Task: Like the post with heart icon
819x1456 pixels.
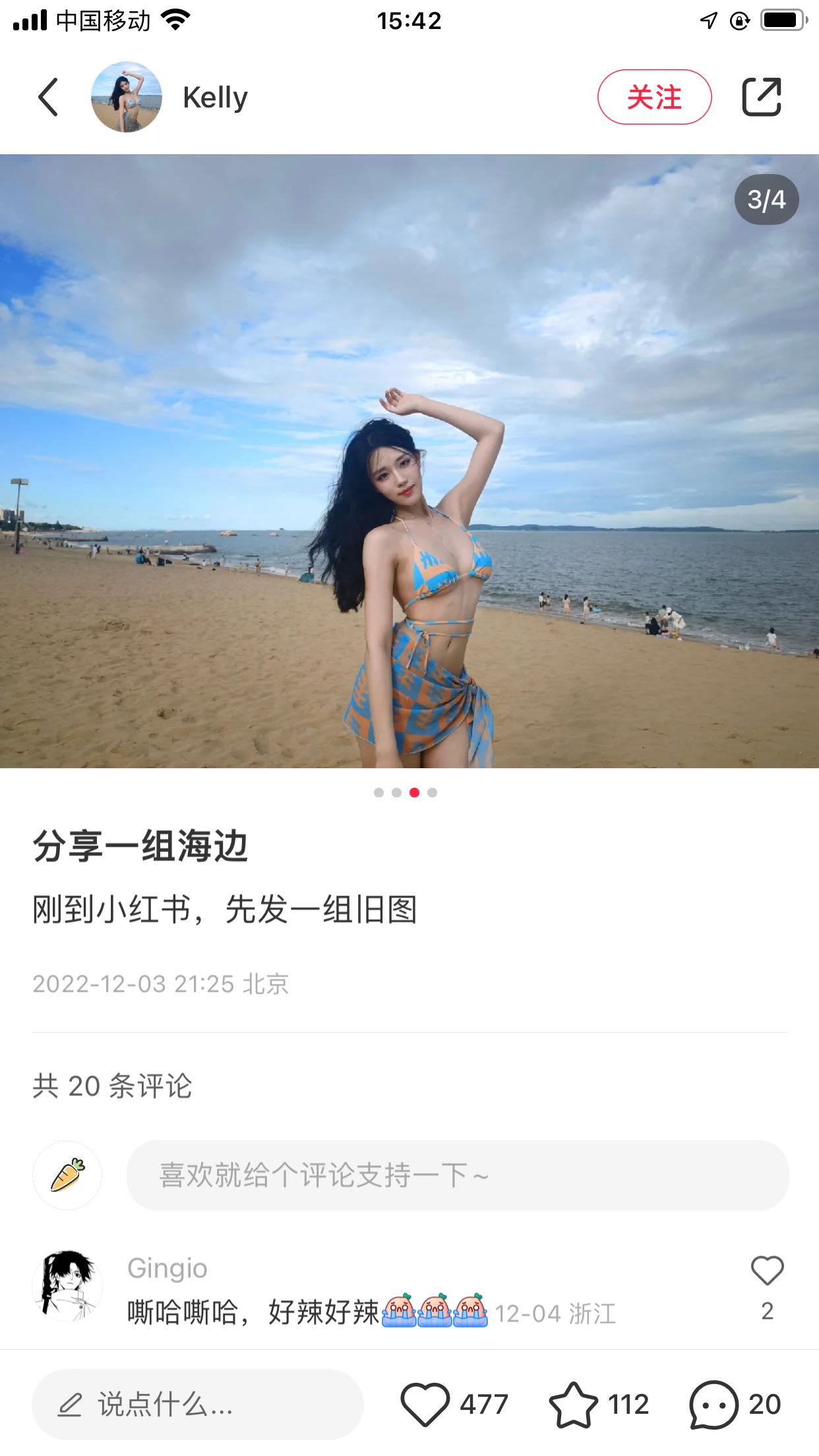Action: click(x=425, y=1404)
